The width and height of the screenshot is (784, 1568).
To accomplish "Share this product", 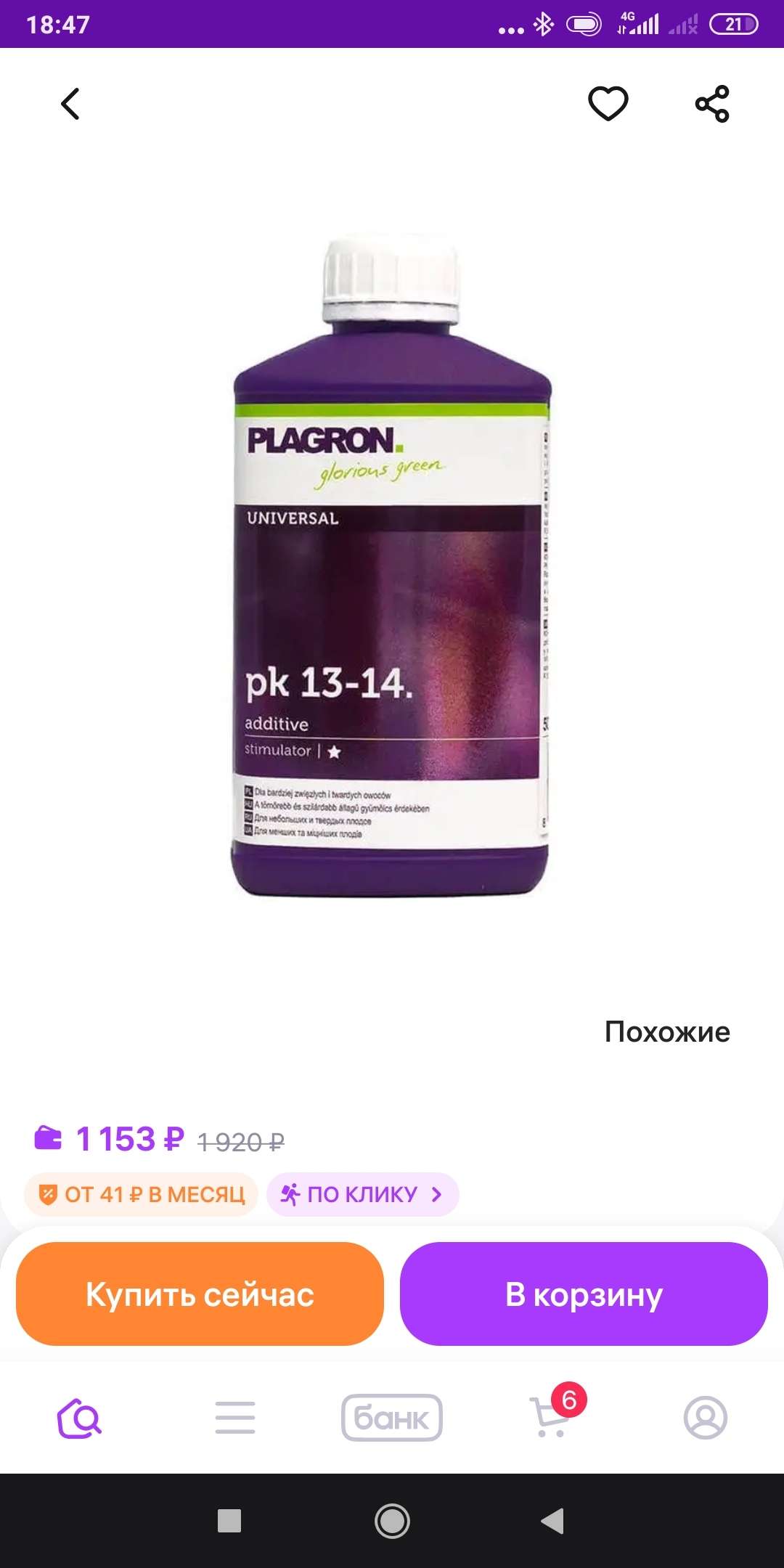I will click(x=711, y=104).
